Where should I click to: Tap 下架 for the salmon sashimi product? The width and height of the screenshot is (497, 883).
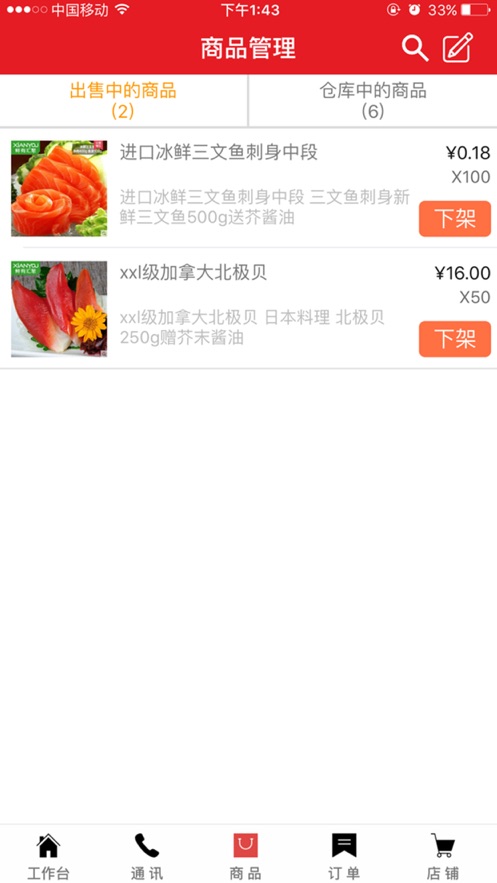[455, 218]
